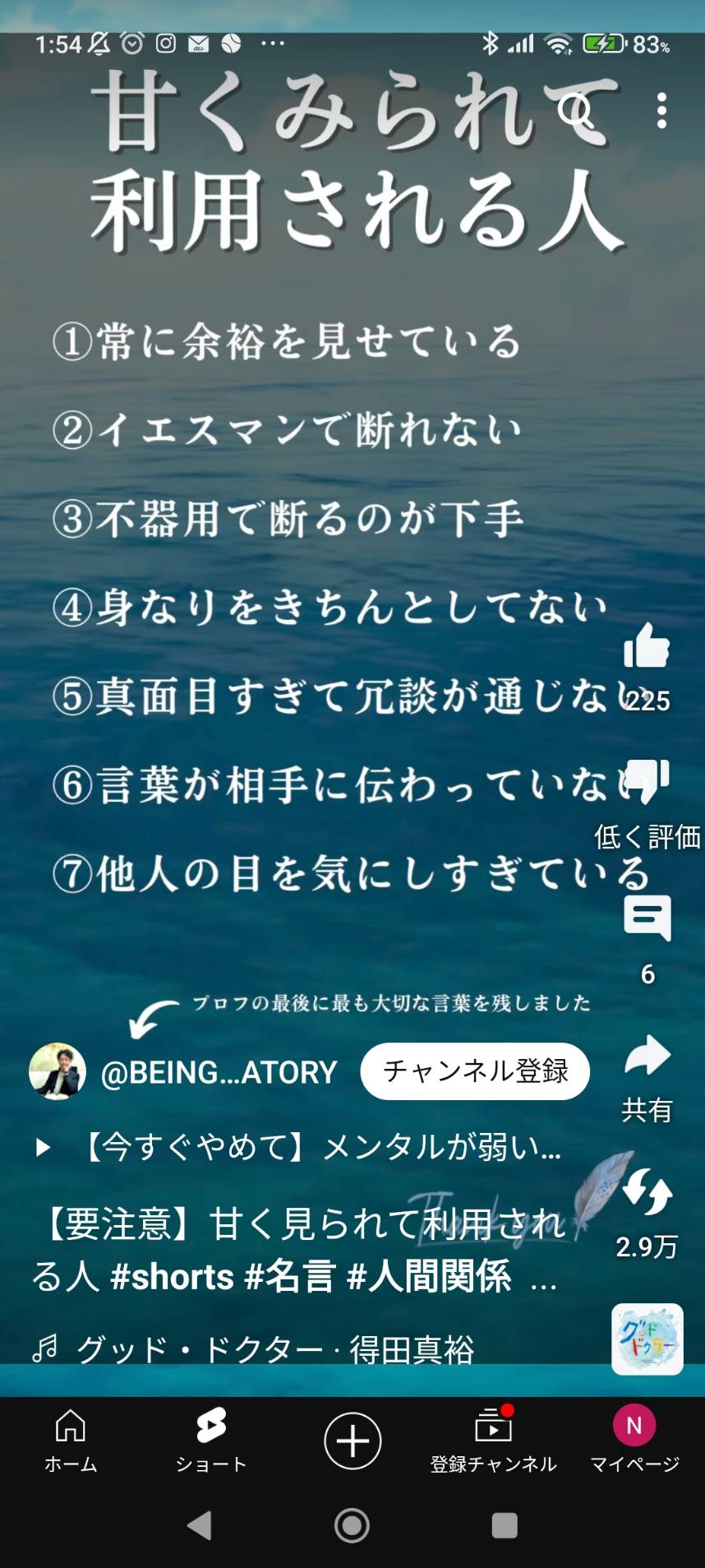Tap the remix icon showing 2.9万

click(647, 1192)
